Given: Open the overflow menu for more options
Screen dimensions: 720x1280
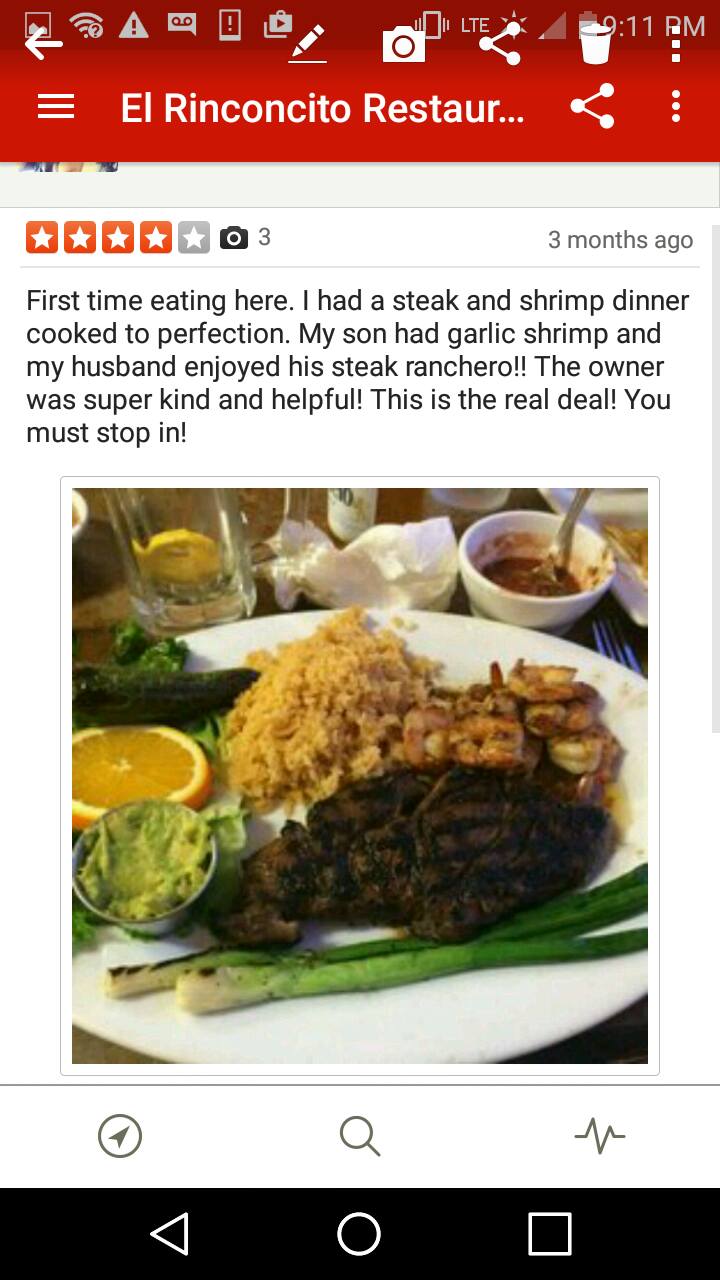Looking at the screenshot, I should (x=676, y=108).
